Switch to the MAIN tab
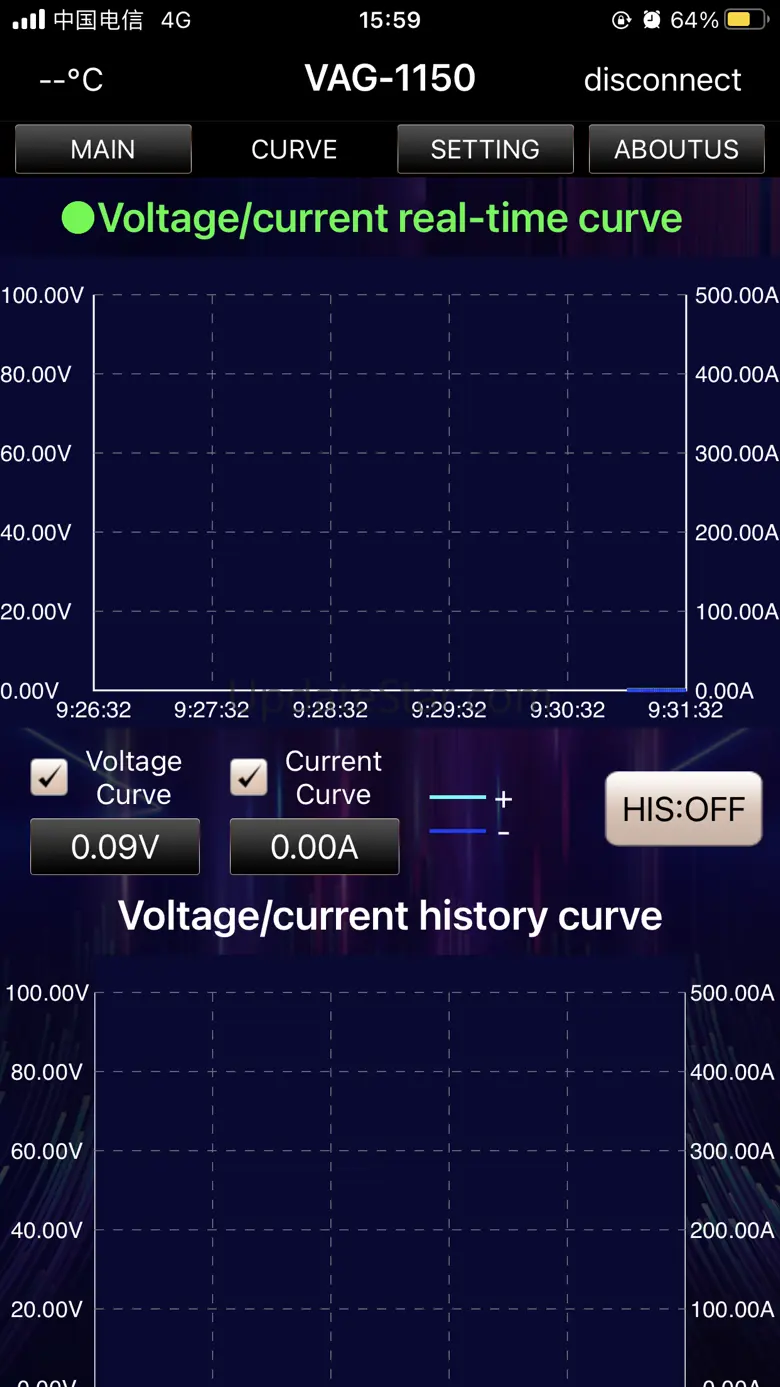This screenshot has width=780, height=1387. point(103,149)
